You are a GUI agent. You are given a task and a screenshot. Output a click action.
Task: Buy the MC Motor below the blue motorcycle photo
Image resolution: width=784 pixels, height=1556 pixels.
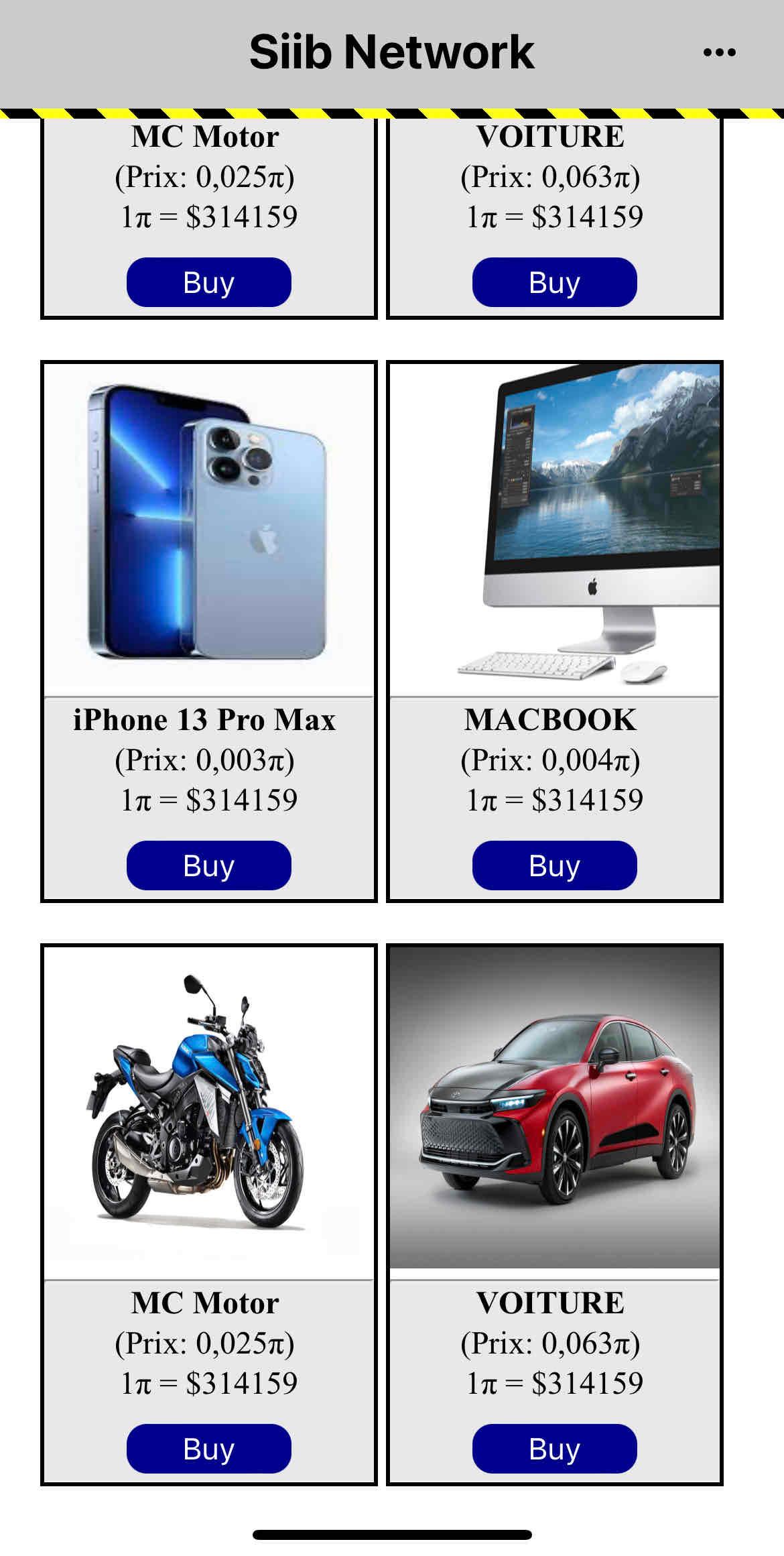coord(209,1449)
